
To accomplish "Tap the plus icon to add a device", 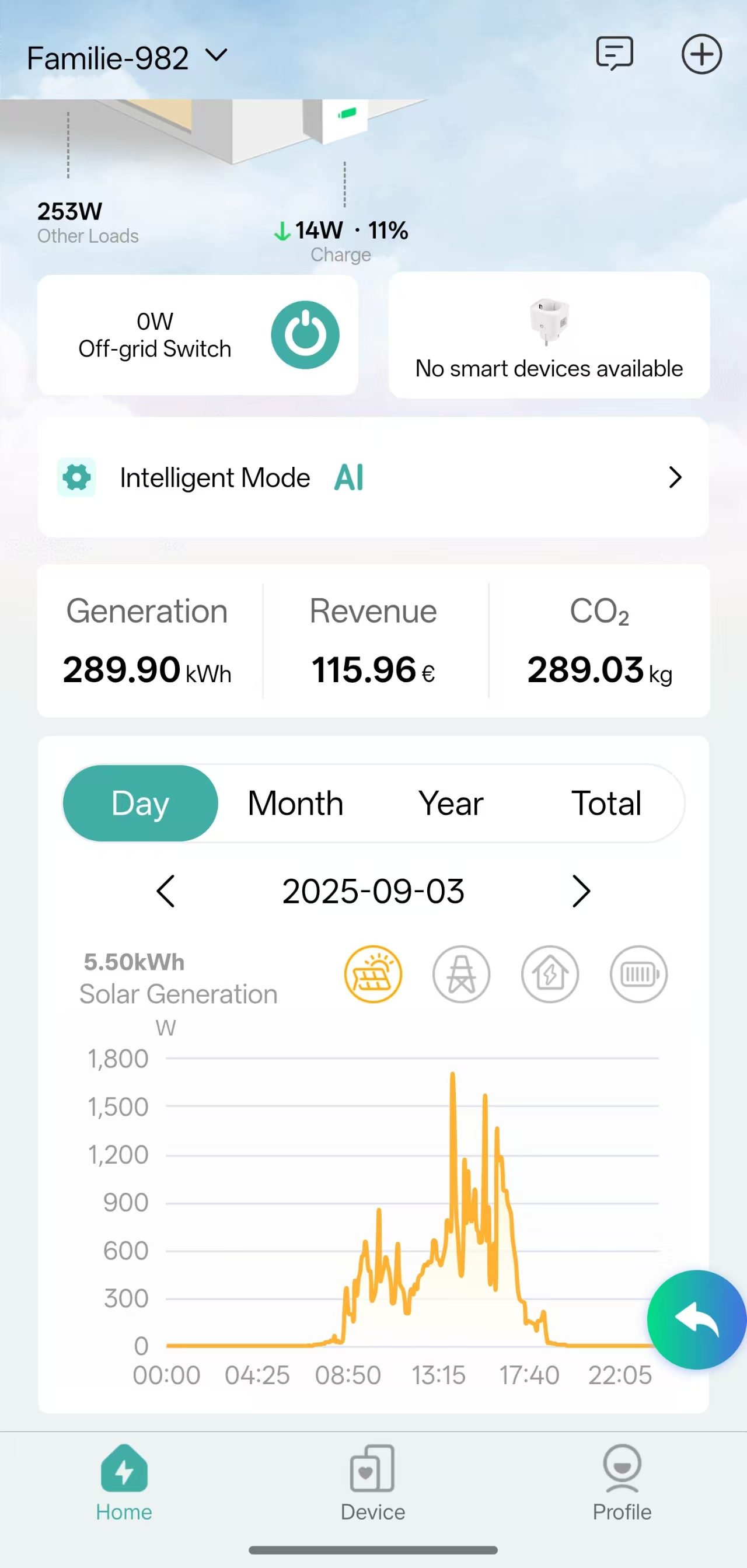I will tap(702, 54).
